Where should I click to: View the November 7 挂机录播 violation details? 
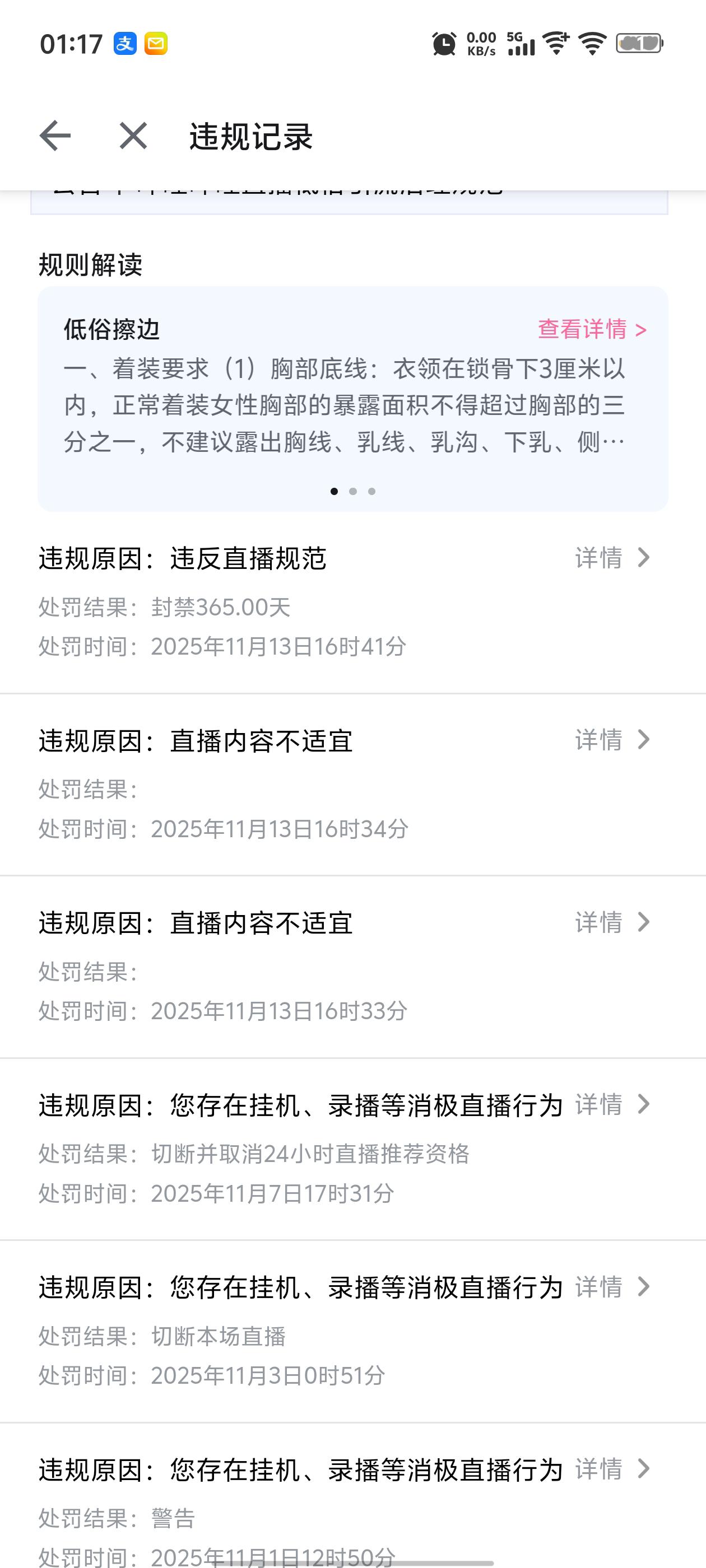[612, 1104]
